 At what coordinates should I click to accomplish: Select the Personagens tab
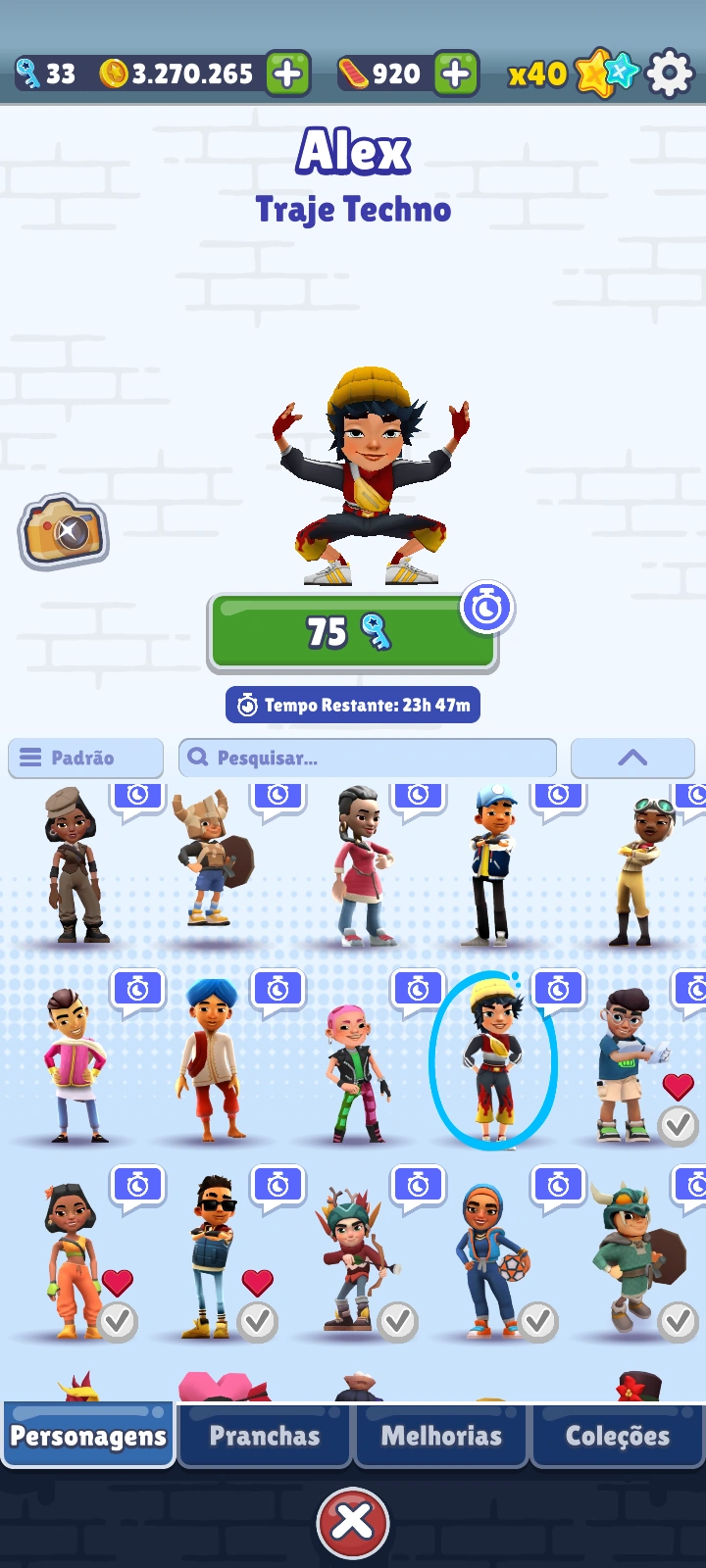(88, 1436)
